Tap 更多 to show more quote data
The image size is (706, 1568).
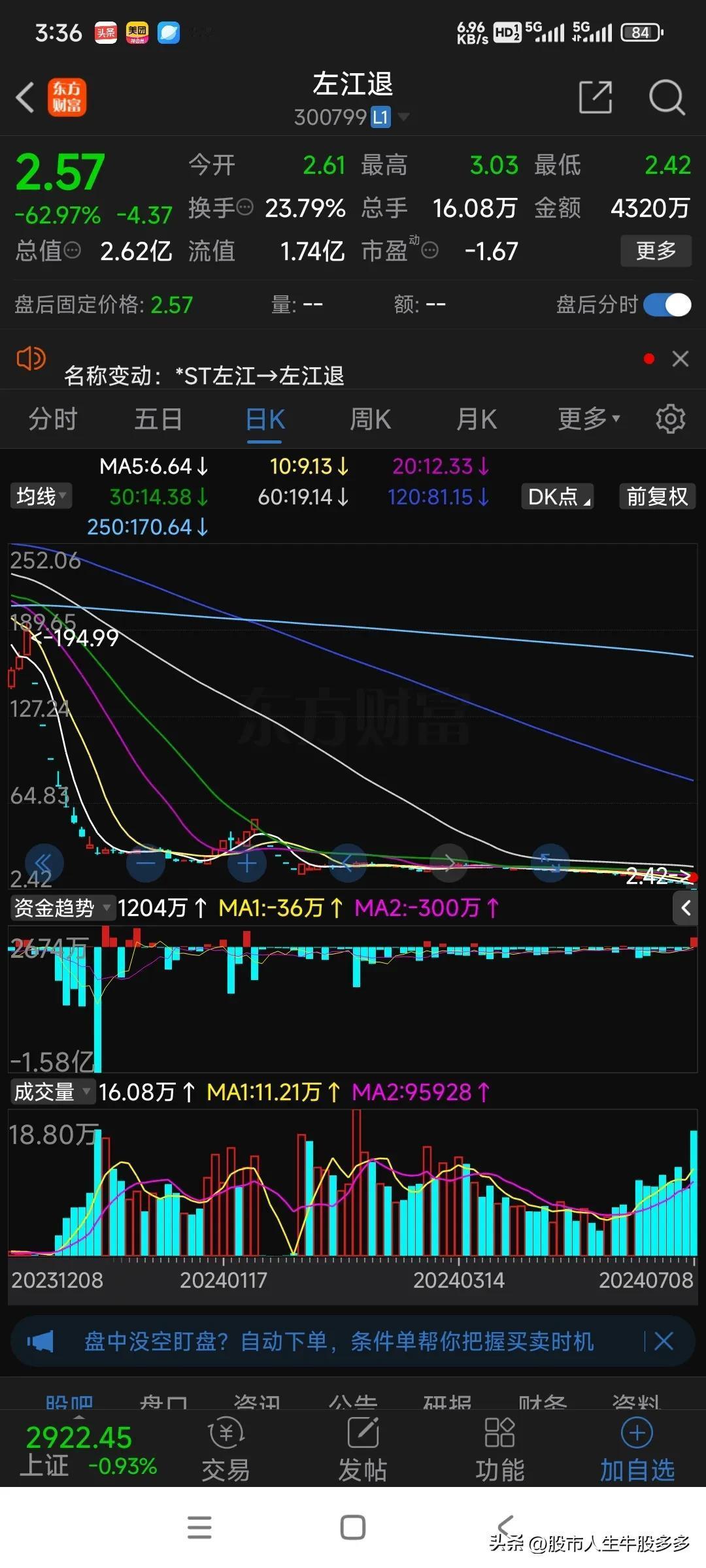(655, 251)
